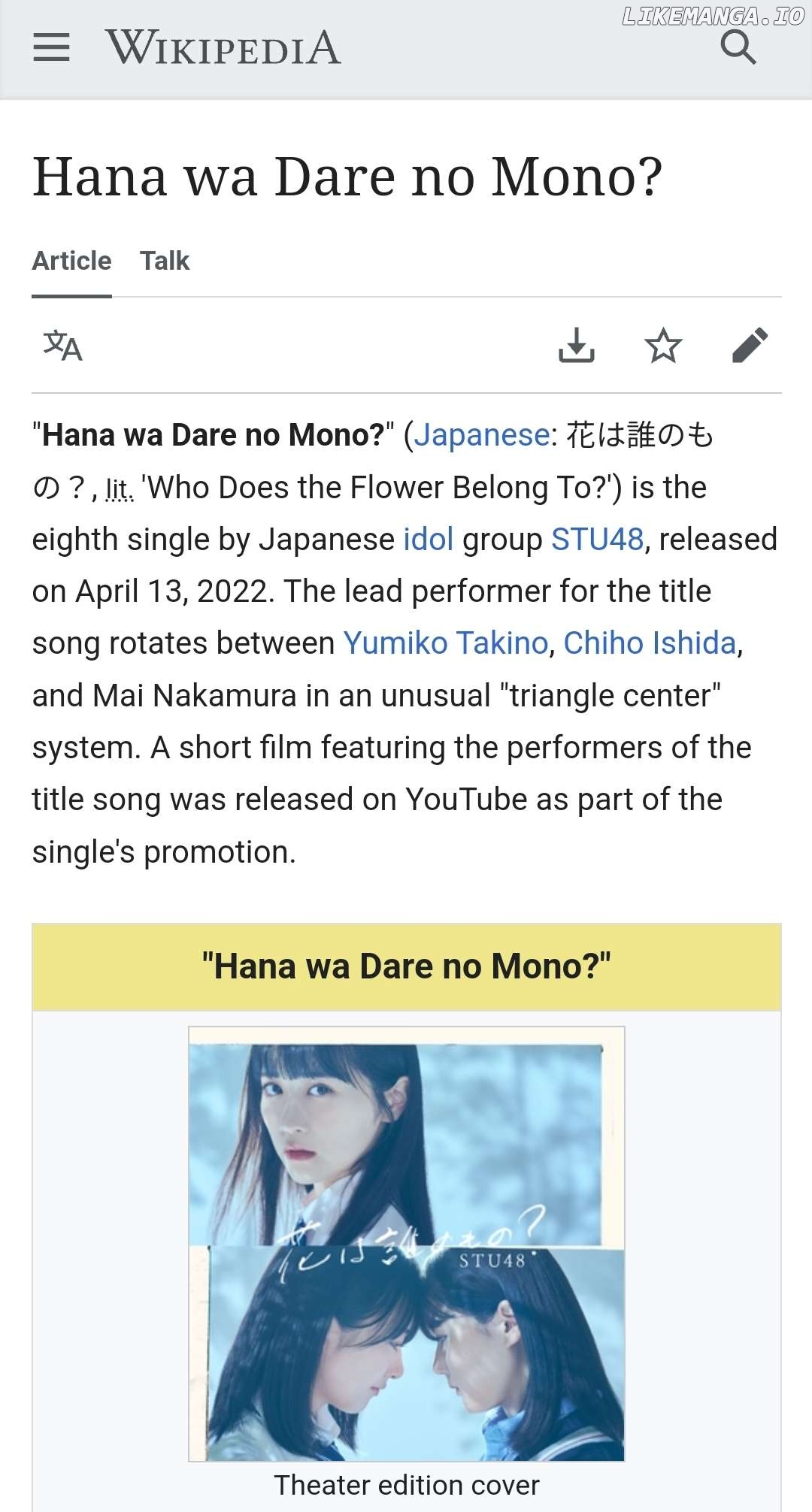Select the Article tab
The image size is (812, 1512).
[71, 261]
